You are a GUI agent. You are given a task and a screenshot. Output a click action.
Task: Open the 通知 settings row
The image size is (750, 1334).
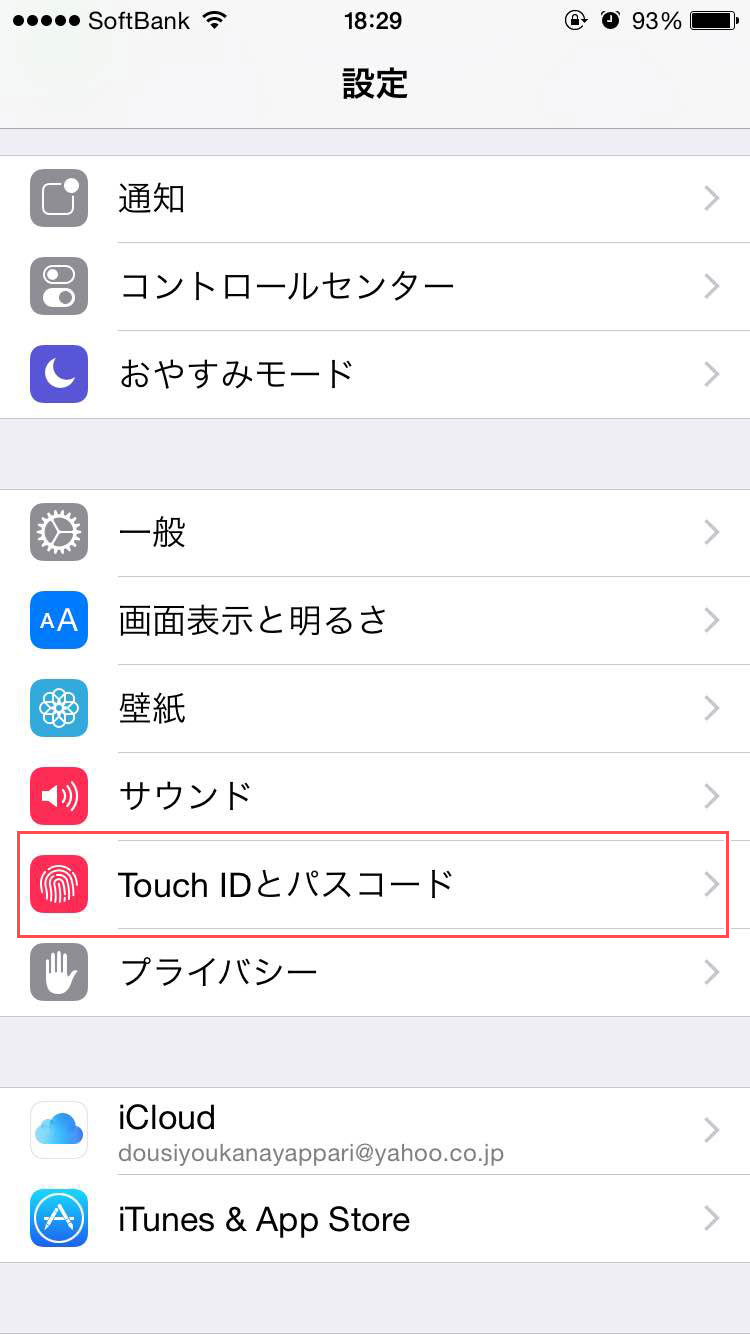click(x=375, y=199)
